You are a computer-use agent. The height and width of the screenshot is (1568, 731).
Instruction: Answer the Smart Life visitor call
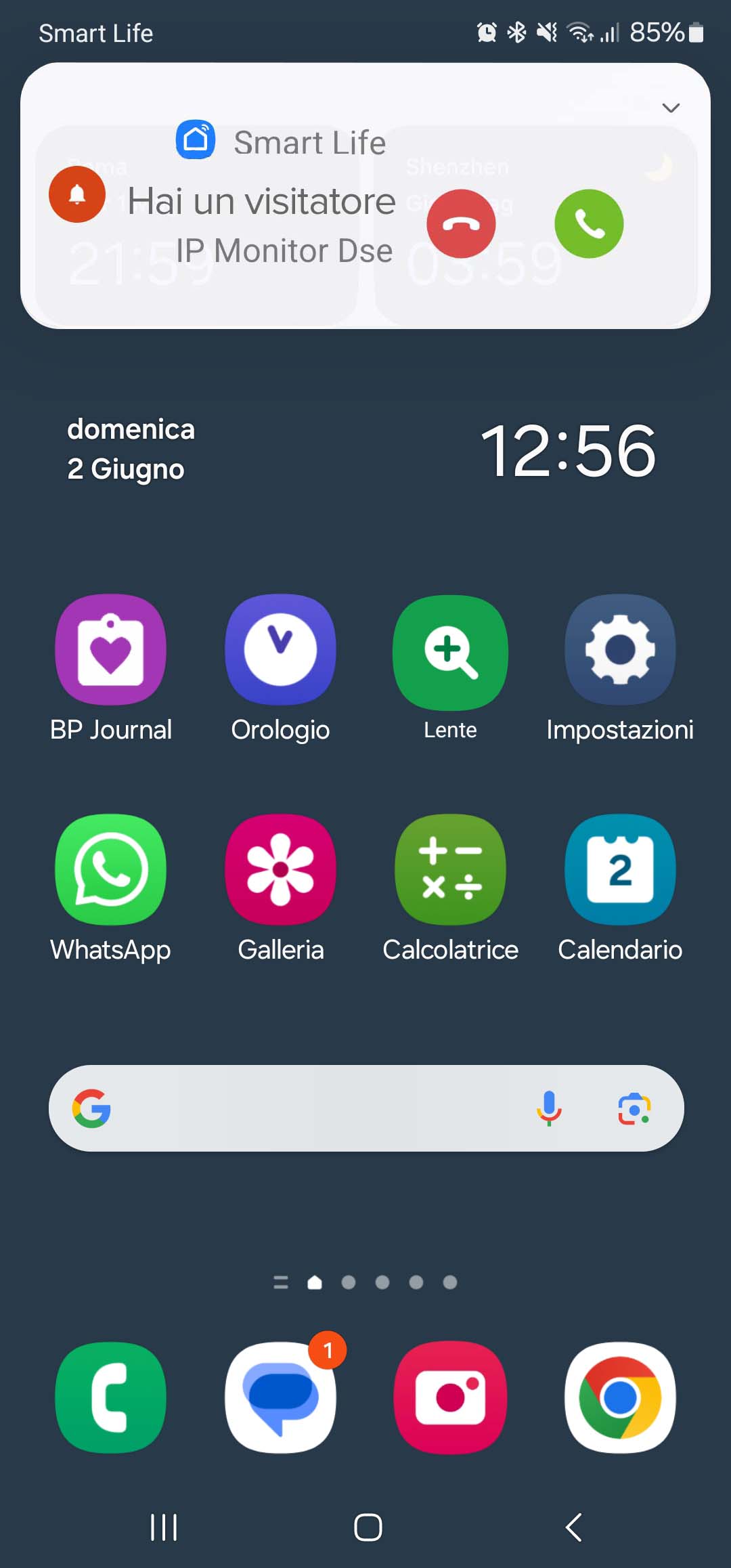pos(589,224)
